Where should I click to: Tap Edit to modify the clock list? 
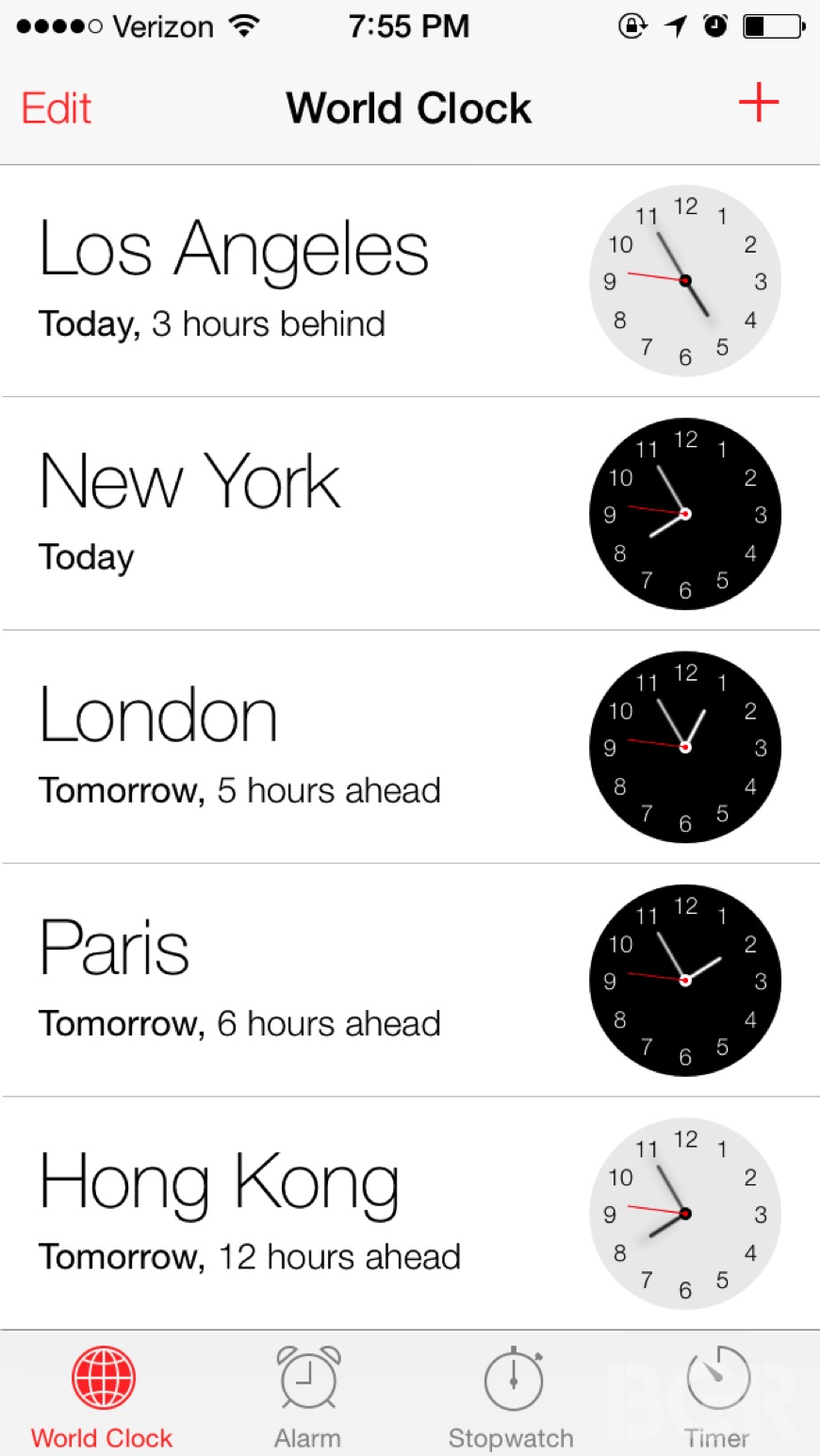tap(57, 108)
